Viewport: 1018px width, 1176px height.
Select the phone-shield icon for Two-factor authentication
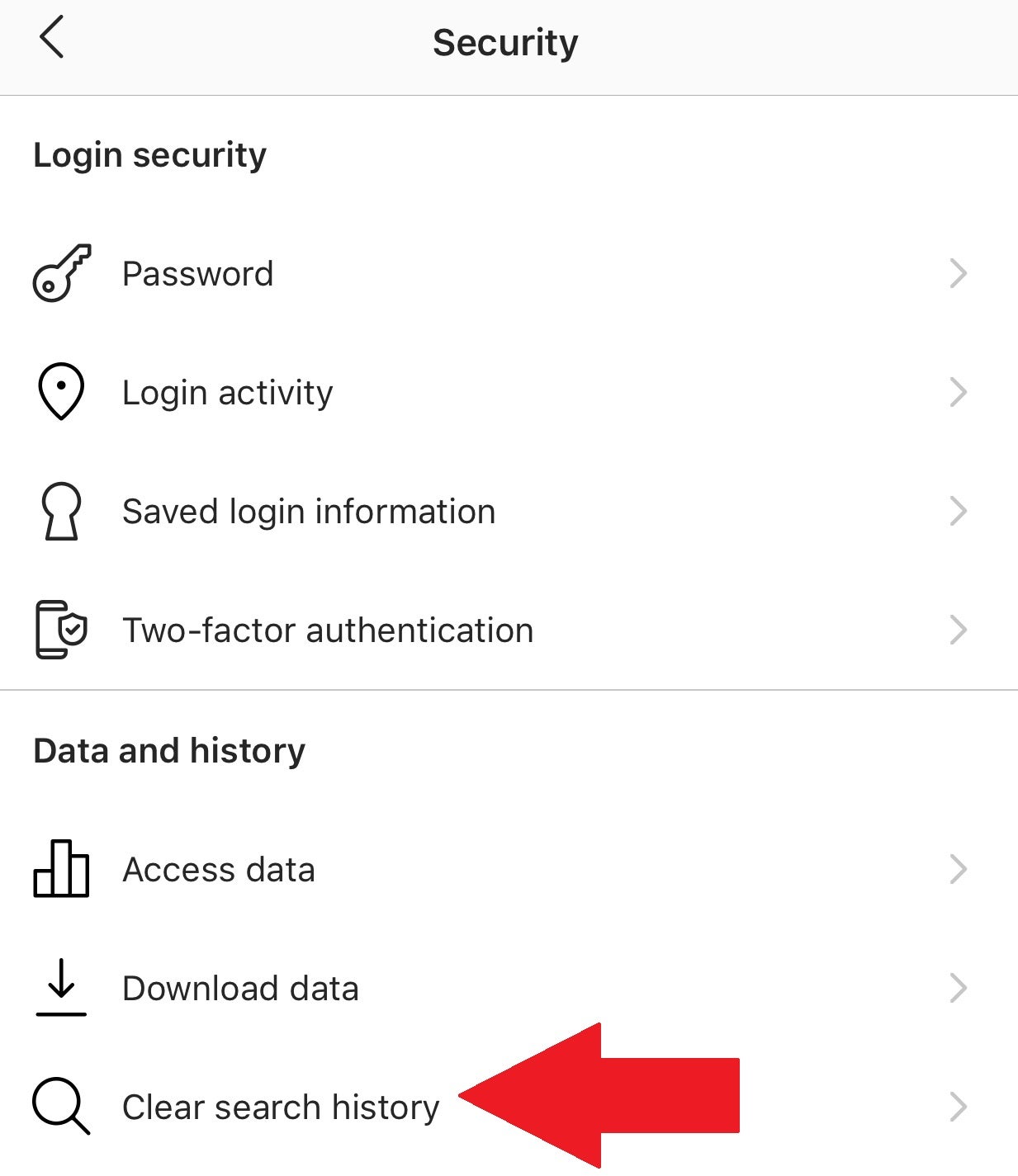60,629
